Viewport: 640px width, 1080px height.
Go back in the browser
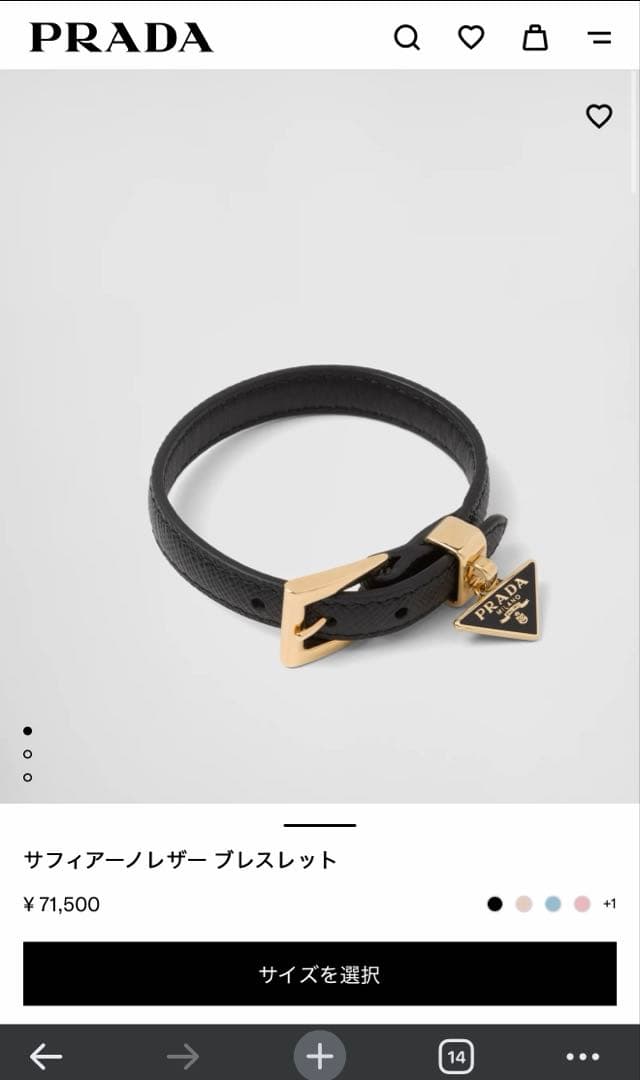(x=46, y=1056)
